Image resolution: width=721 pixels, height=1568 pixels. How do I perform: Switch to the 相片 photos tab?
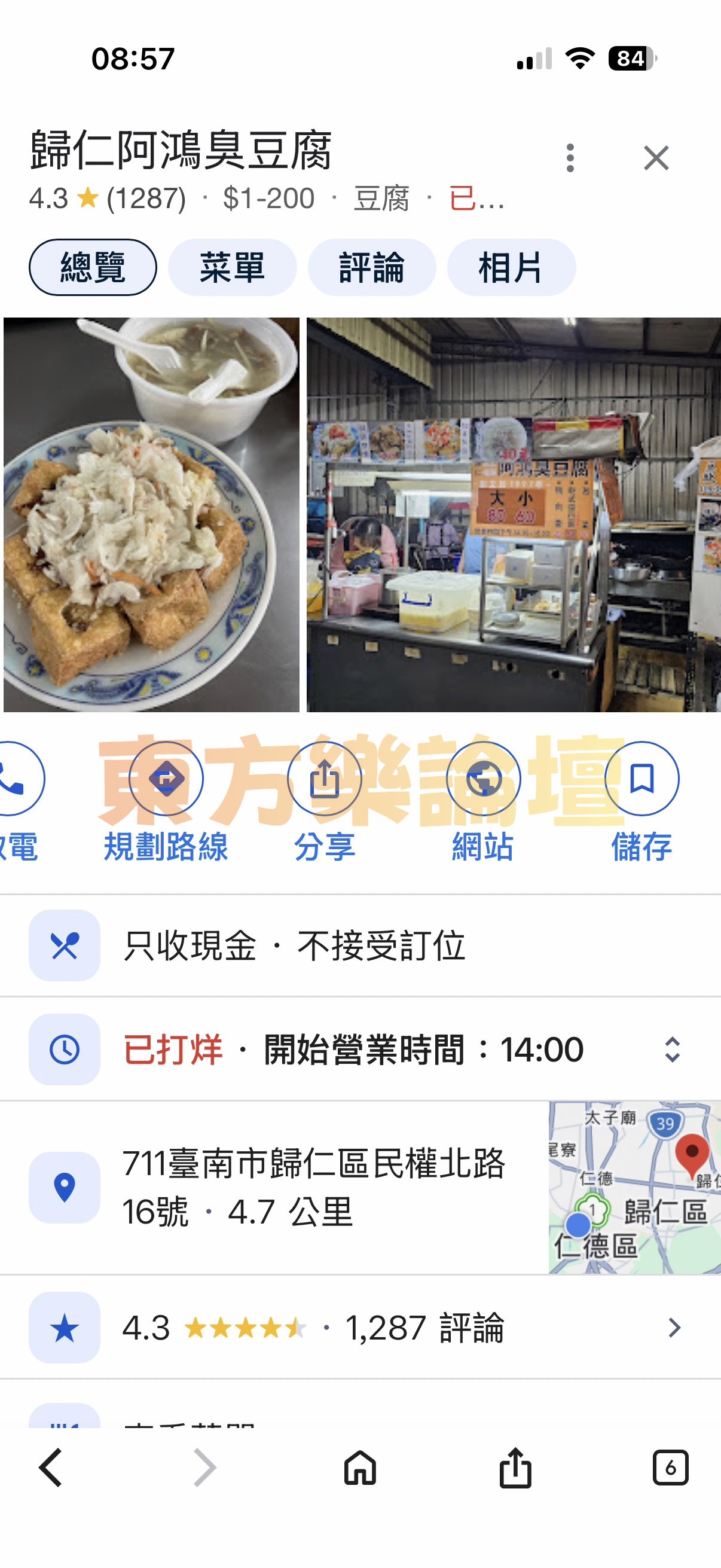pos(511,267)
